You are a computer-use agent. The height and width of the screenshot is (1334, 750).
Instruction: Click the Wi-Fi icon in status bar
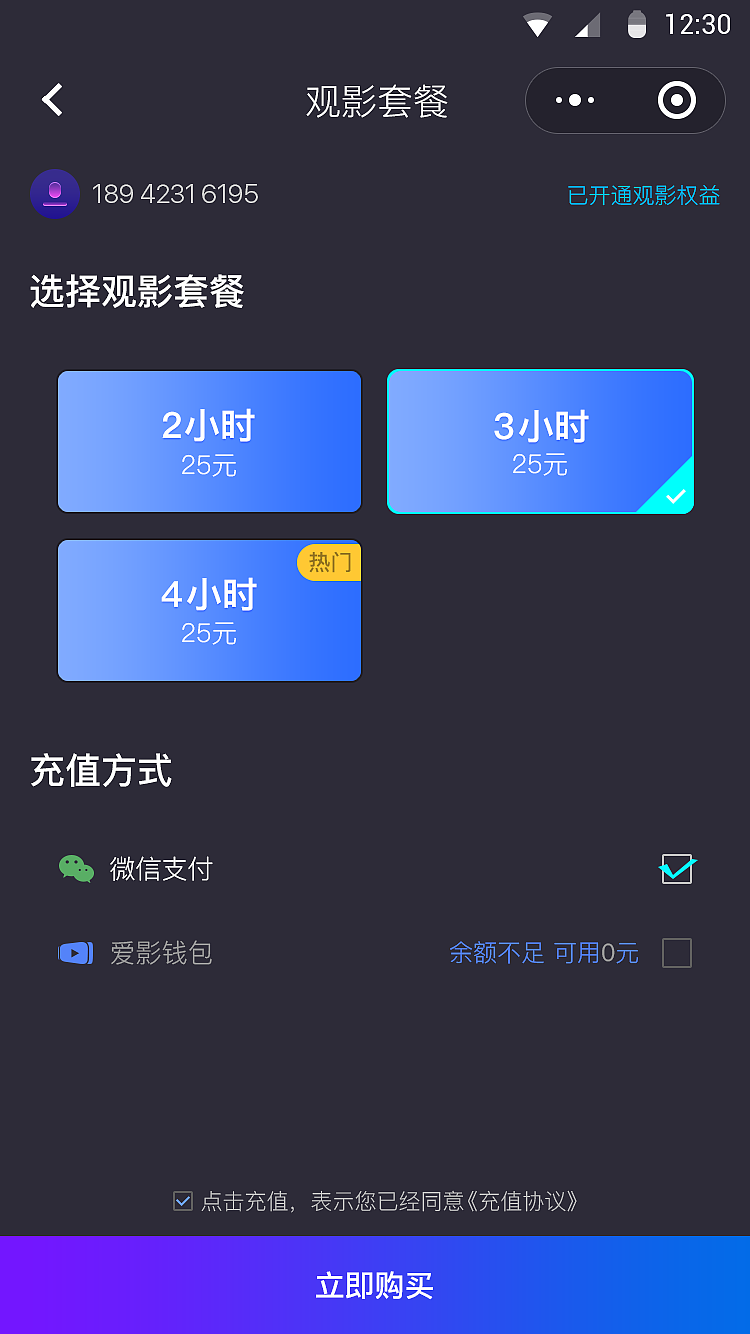pyautogui.click(x=537, y=24)
